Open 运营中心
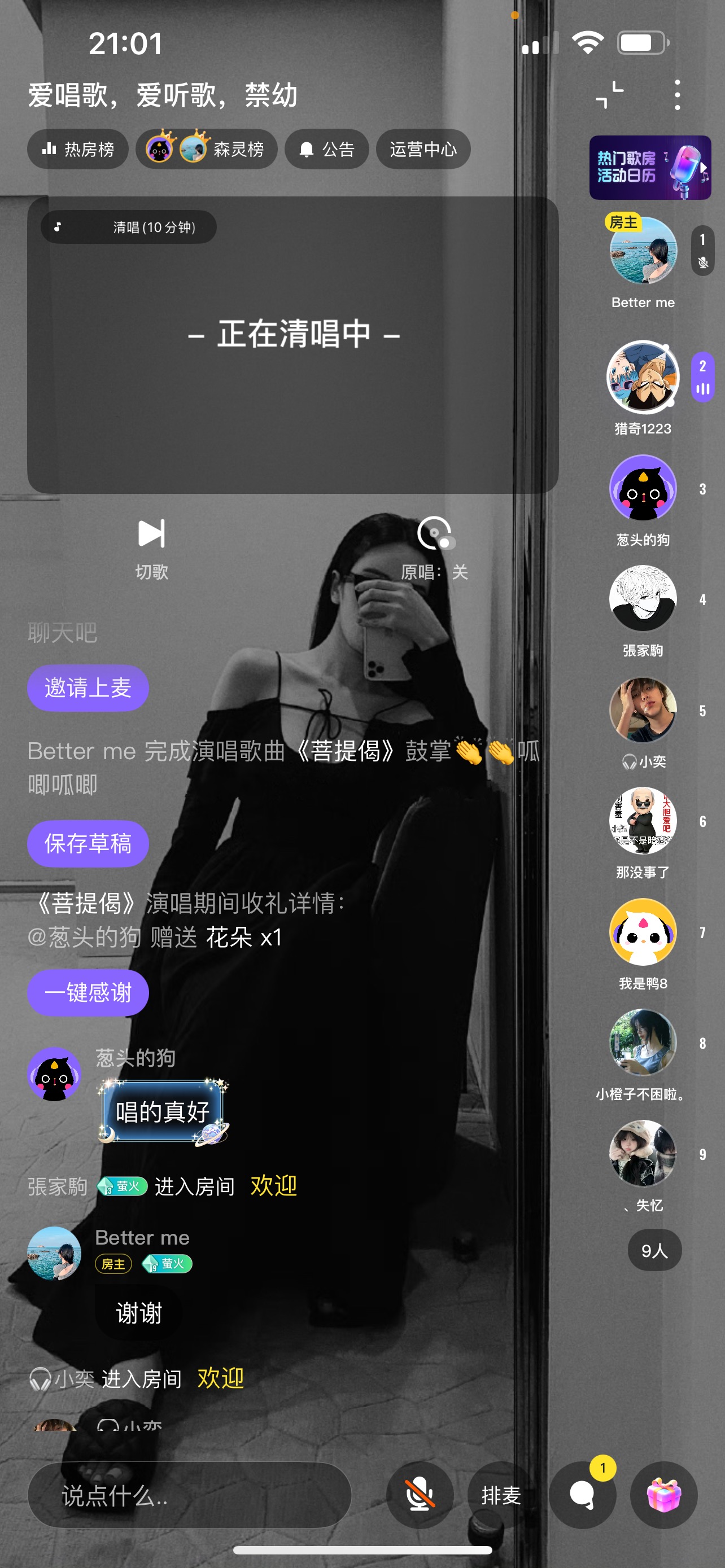Screen dimensions: 725x1568 pyautogui.click(x=423, y=149)
